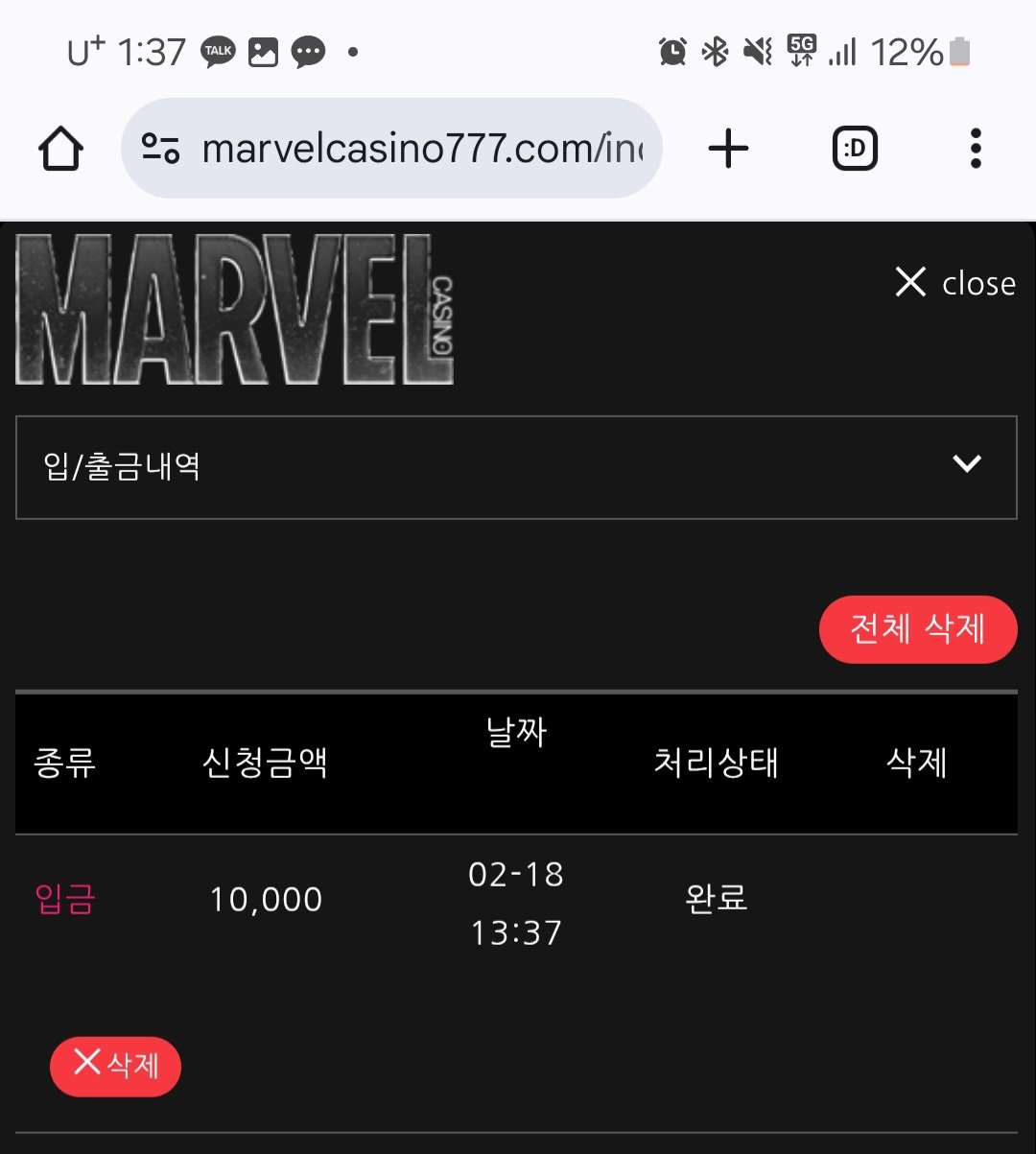Delete the 10,000 입금 record with 삭제
Viewport: 1036px width, 1154px height.
tap(115, 1066)
